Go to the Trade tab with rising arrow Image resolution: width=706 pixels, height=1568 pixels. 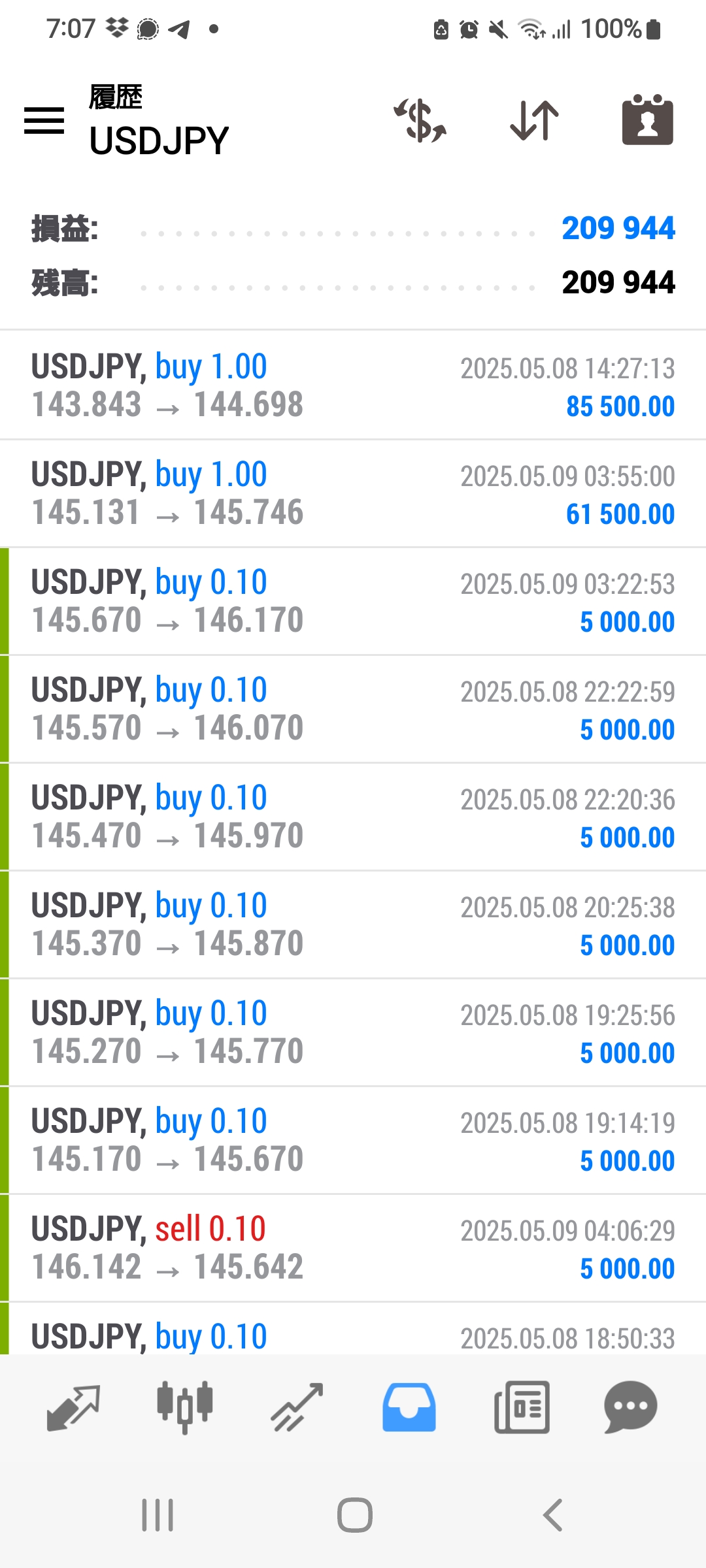(297, 1407)
